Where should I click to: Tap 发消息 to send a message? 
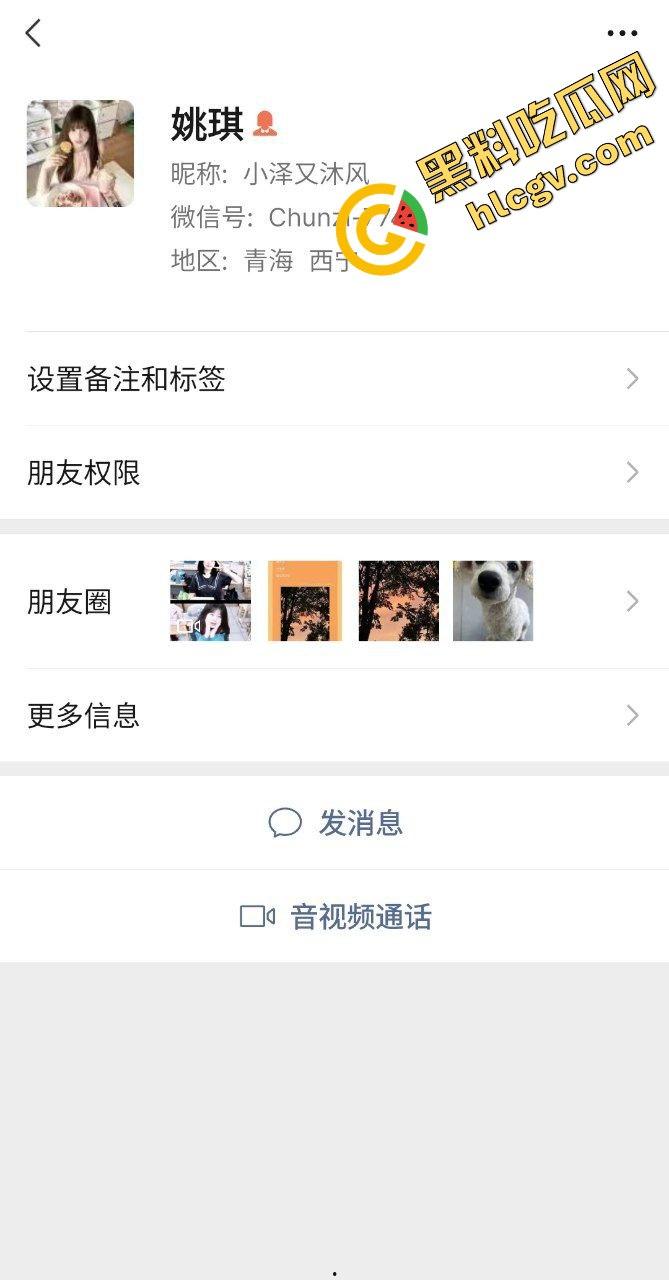pyautogui.click(x=336, y=823)
